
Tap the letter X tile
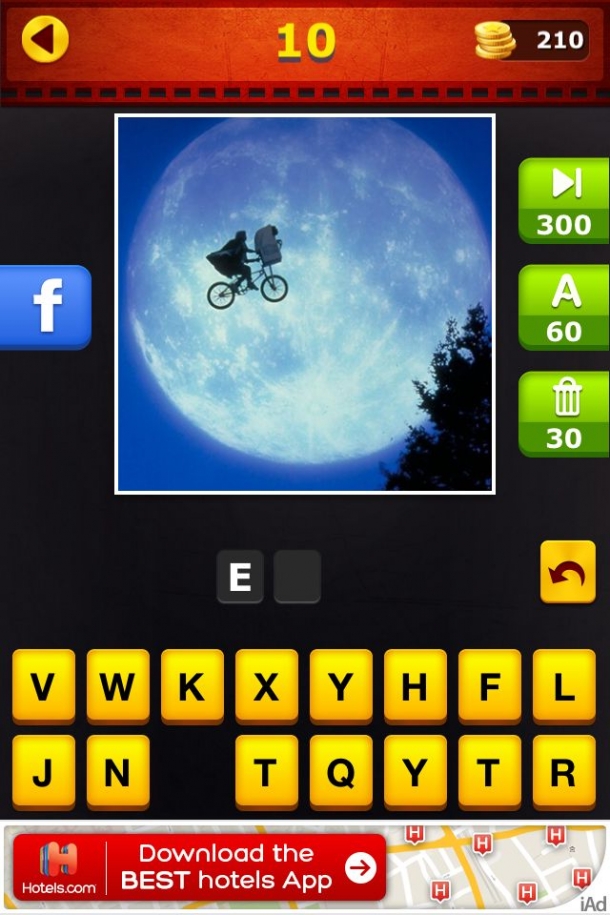[266, 687]
